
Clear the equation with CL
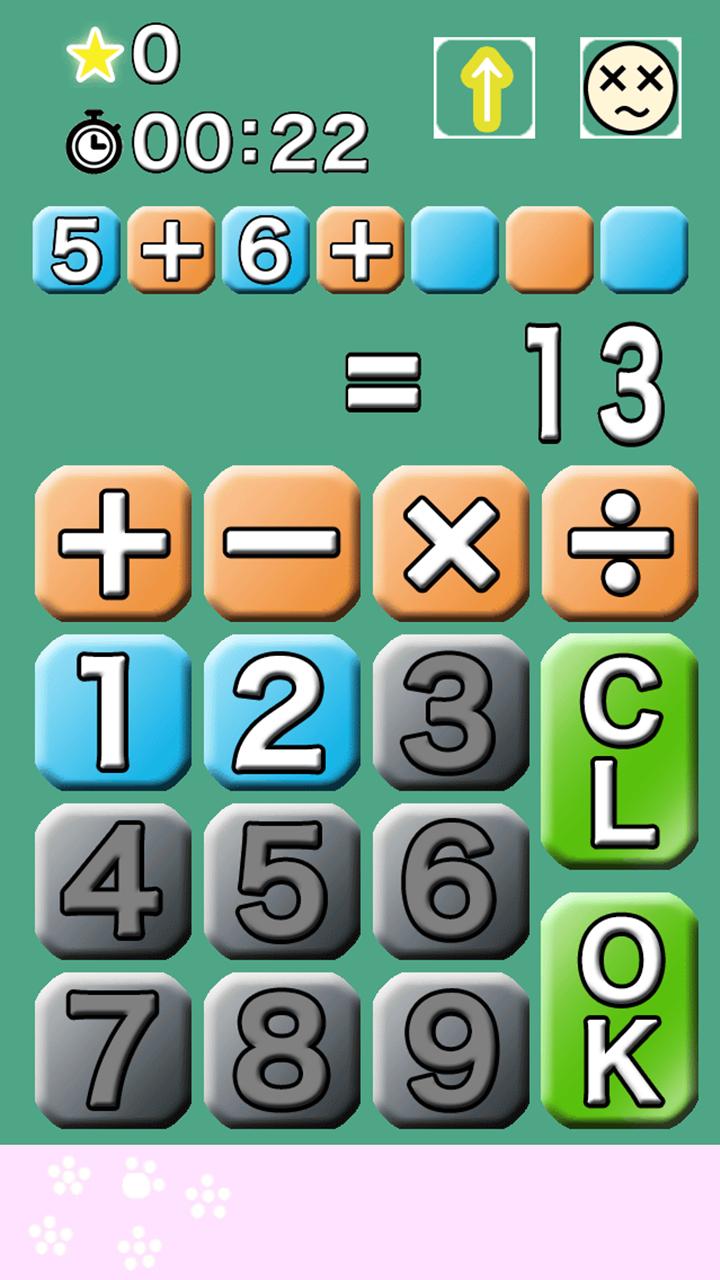click(620, 750)
